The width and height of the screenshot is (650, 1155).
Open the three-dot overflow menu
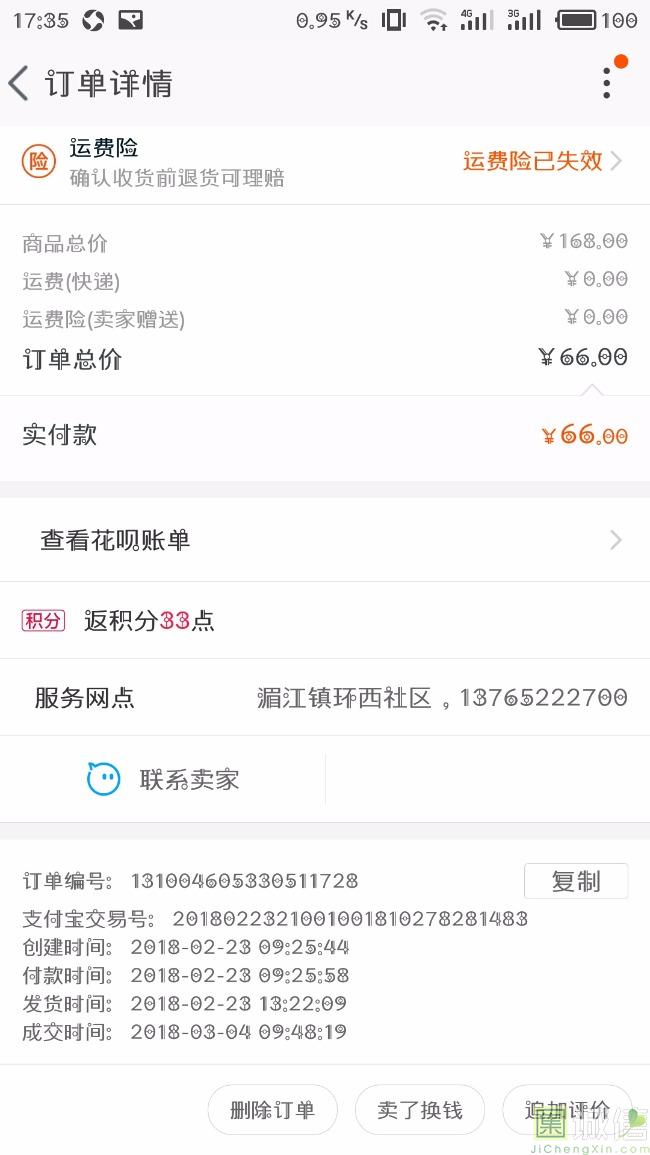pyautogui.click(x=606, y=83)
